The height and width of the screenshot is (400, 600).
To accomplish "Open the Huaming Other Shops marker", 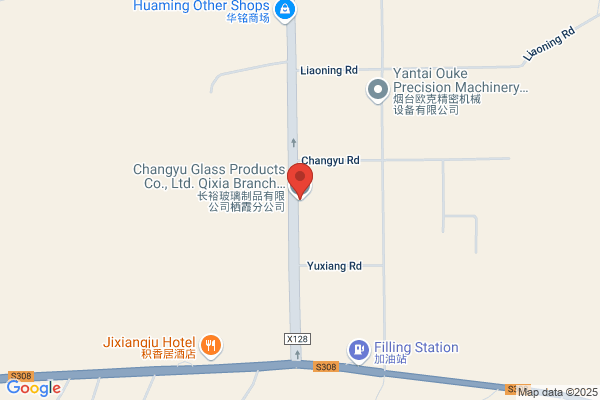I will 286,9.
